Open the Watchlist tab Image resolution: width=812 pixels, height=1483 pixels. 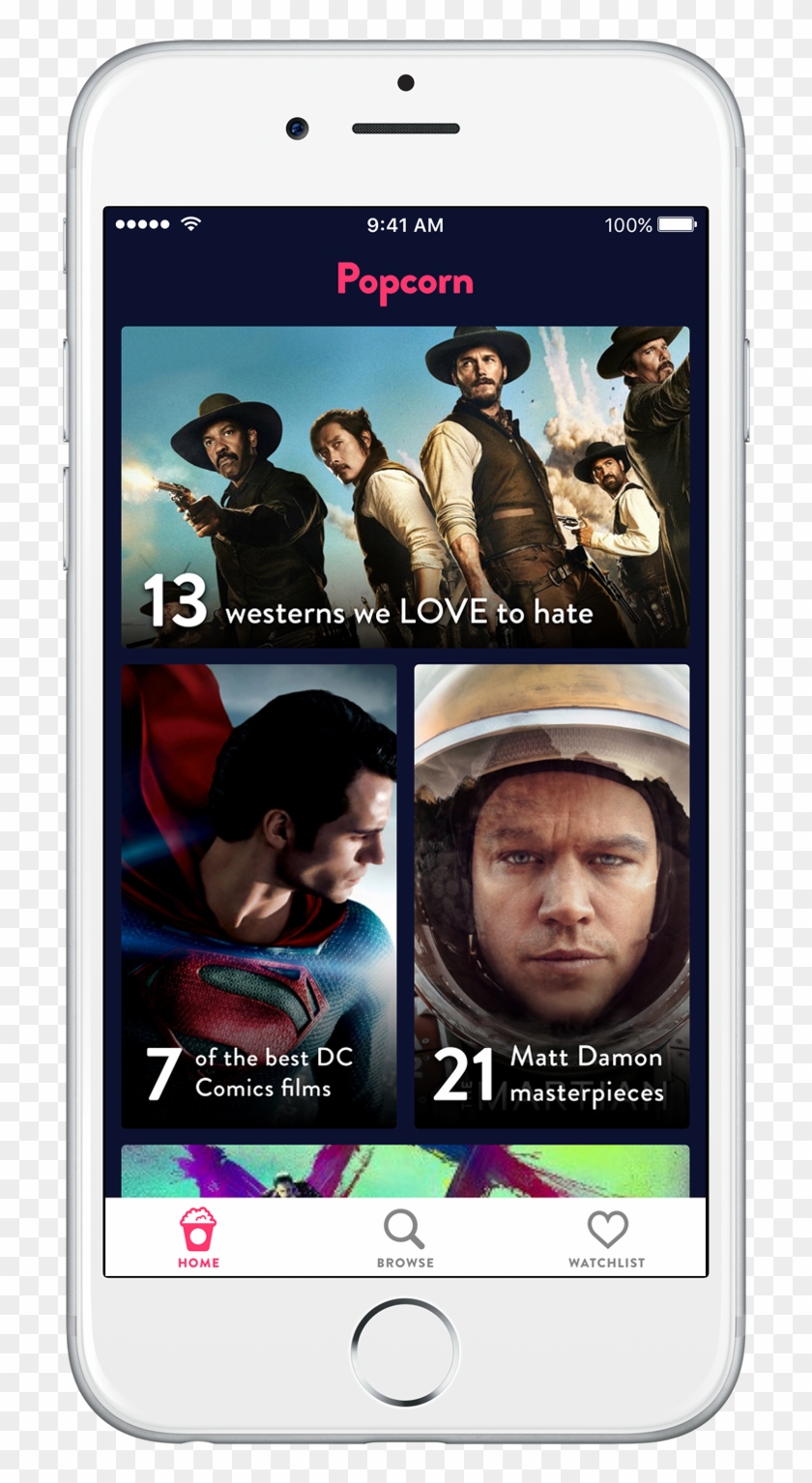tap(607, 1238)
